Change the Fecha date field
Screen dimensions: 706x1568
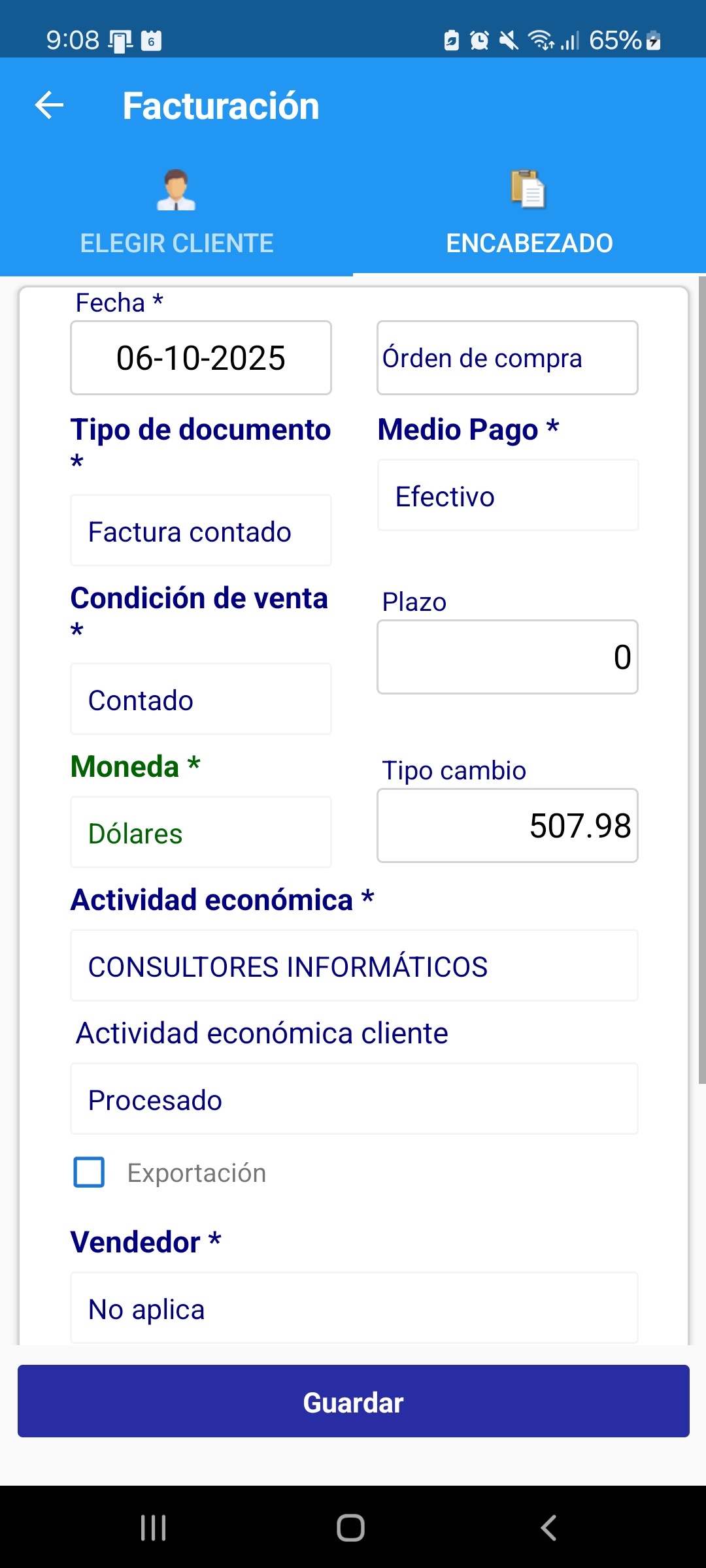click(x=201, y=358)
